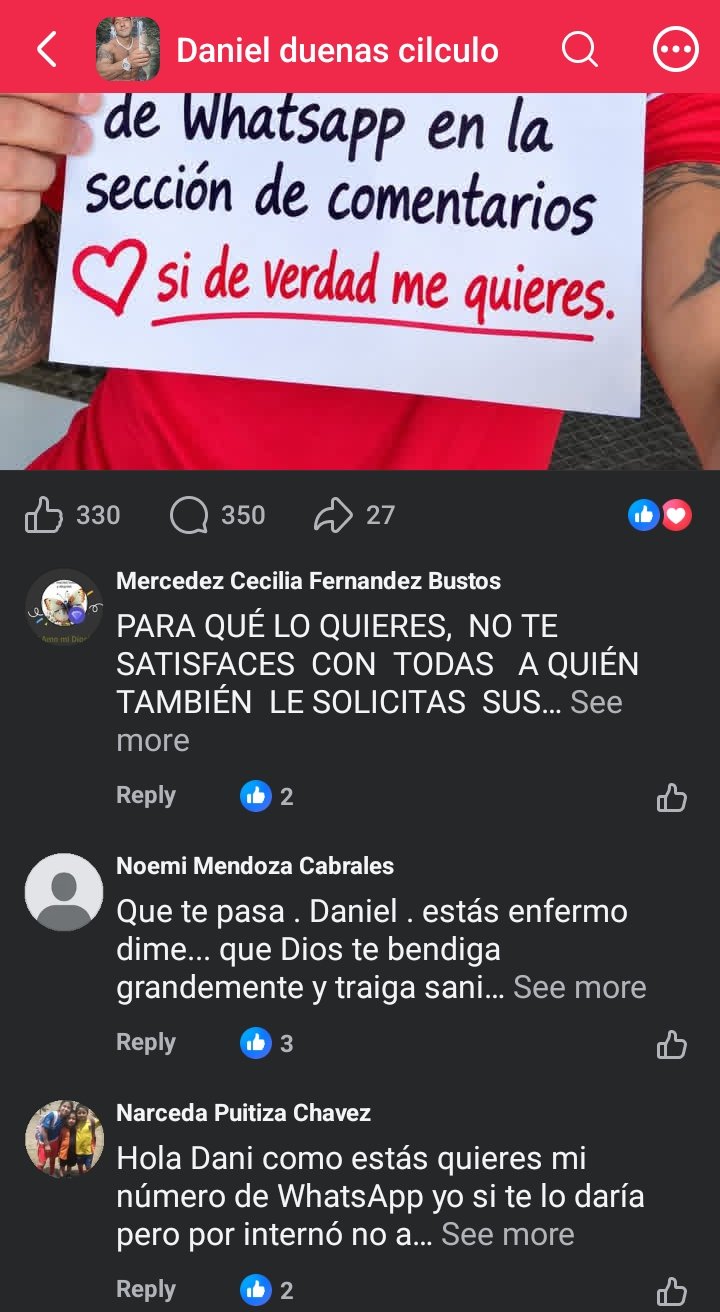Reply to Noemi Mendoza Cabrales
This screenshot has height=1312, width=720.
146,1042
